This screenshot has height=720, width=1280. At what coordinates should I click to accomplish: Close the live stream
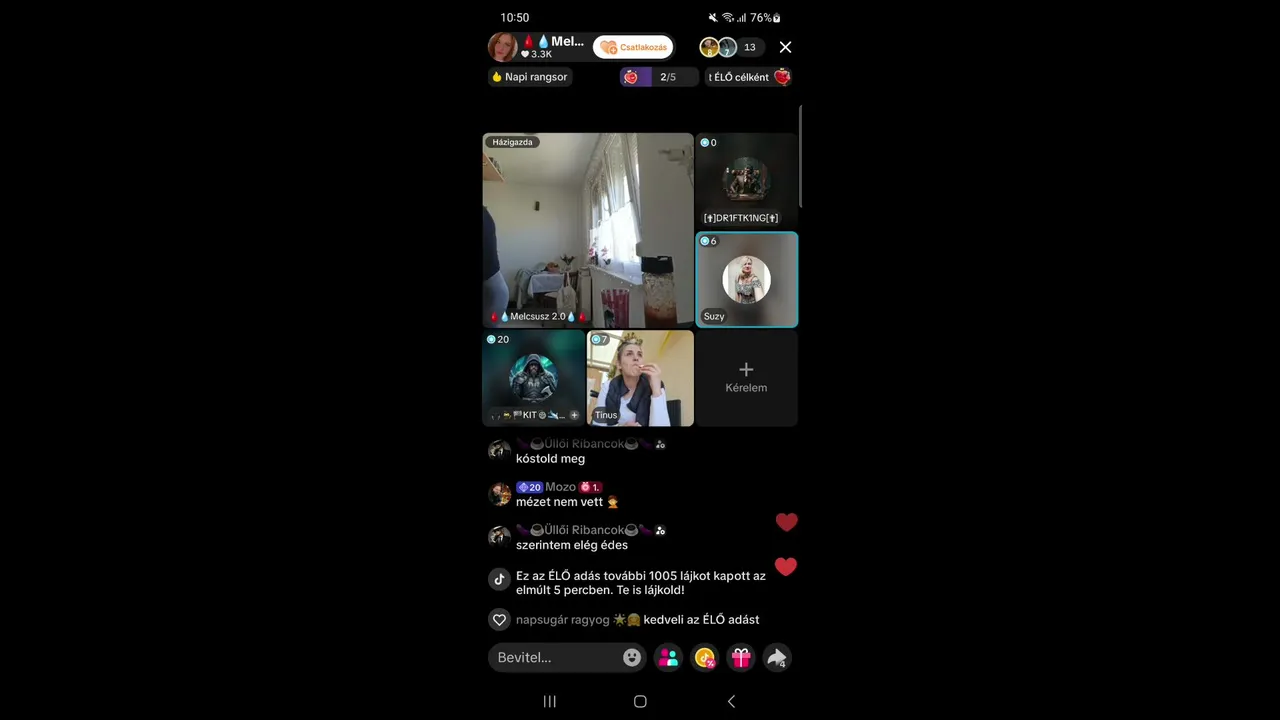pos(785,47)
